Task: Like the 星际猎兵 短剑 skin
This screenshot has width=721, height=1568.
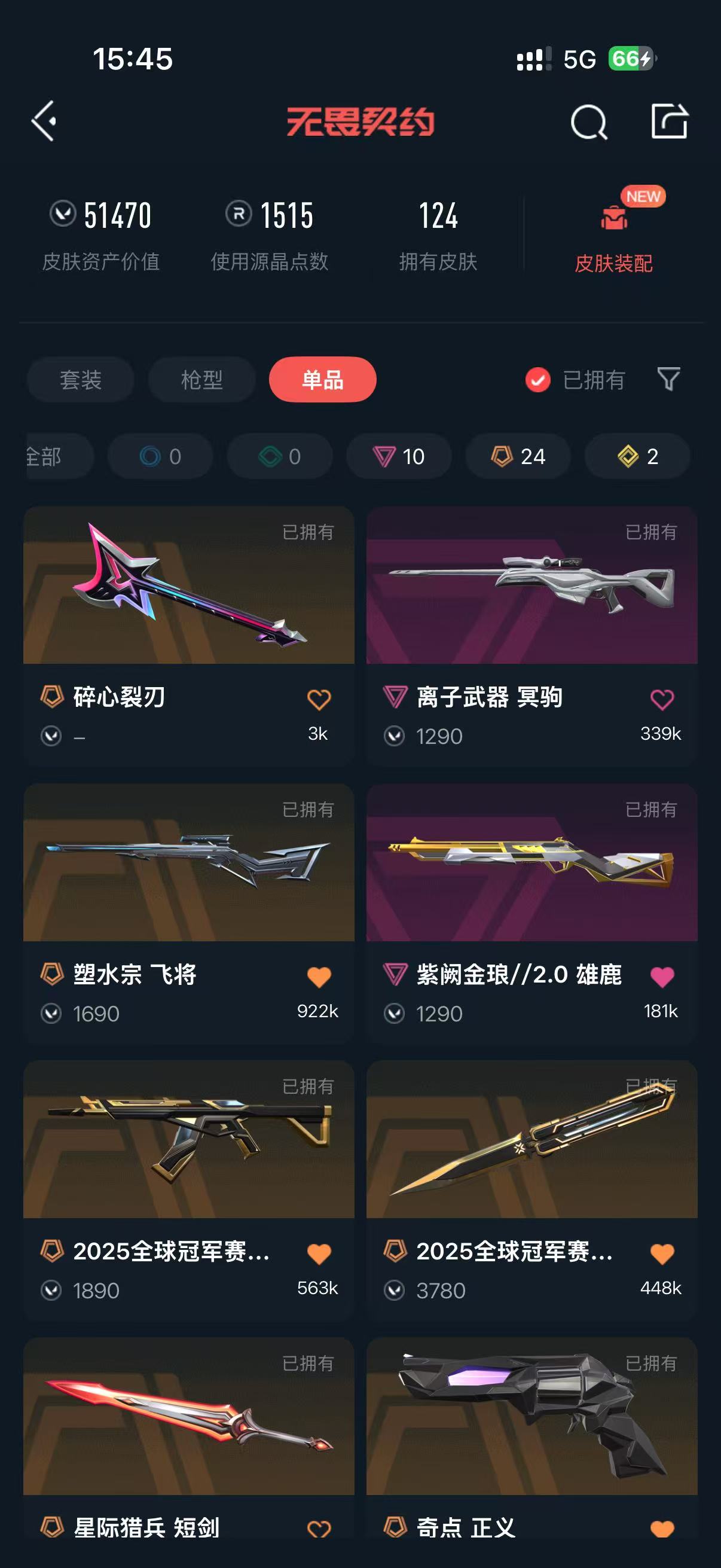Action: (x=319, y=1530)
